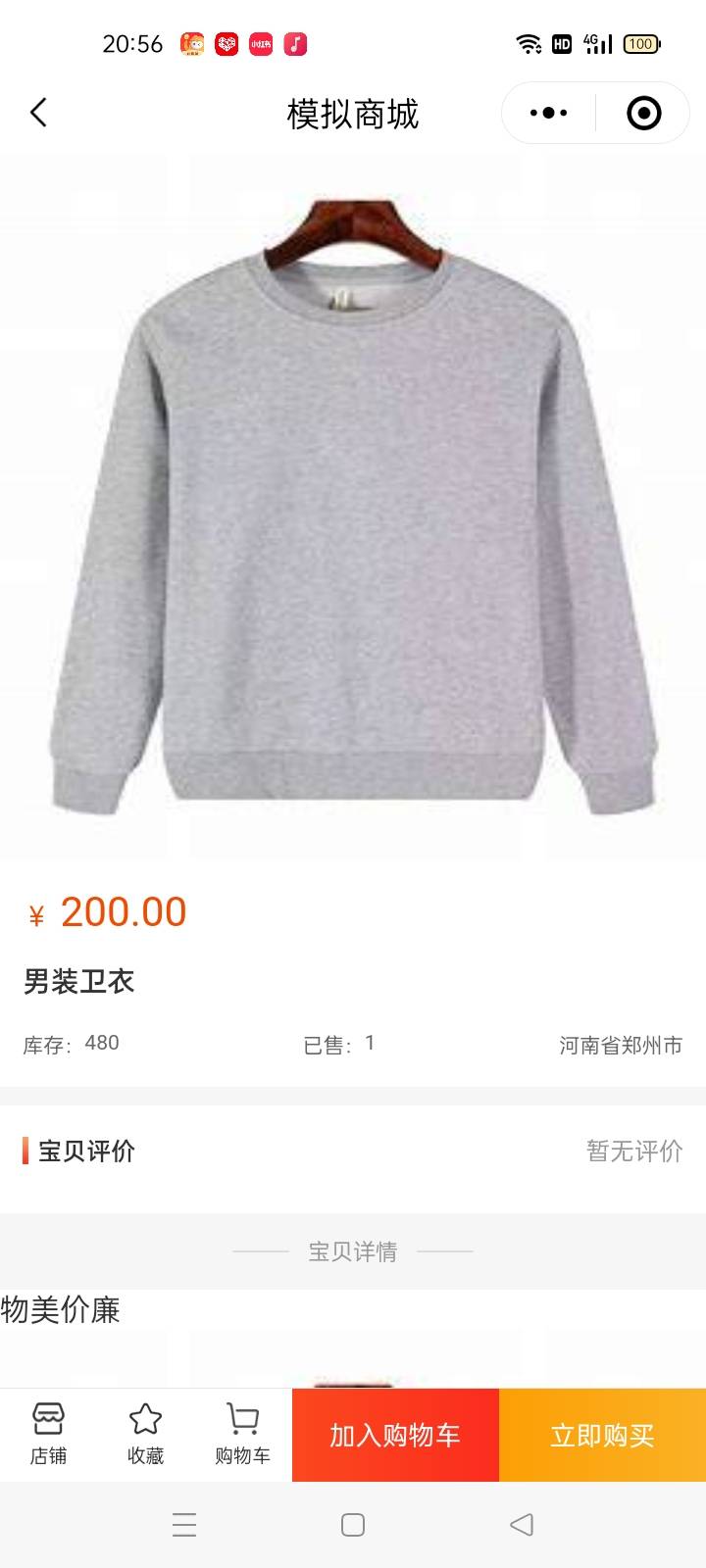Add the item to favorites with 收藏
This screenshot has width=706, height=1568.
(x=145, y=1434)
